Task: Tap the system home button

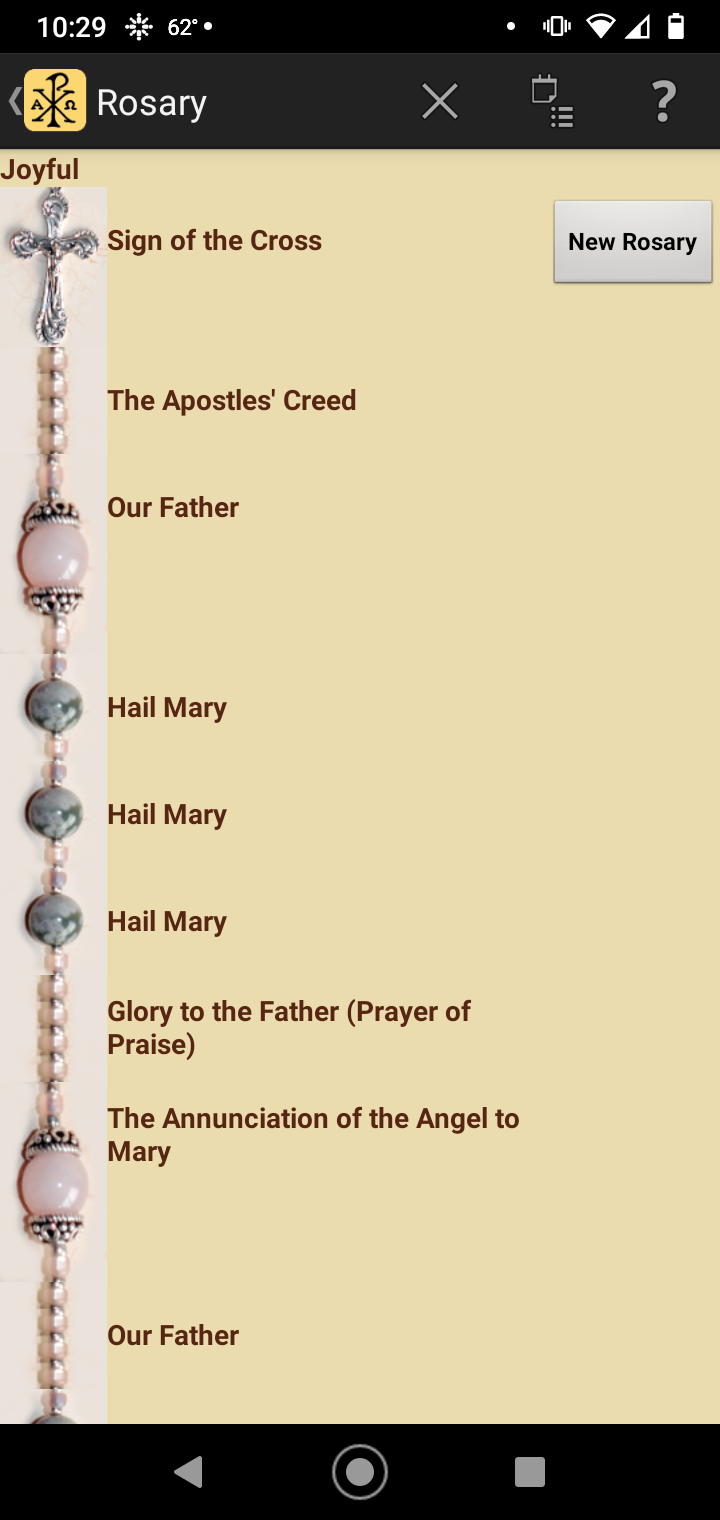Action: 360,1472
